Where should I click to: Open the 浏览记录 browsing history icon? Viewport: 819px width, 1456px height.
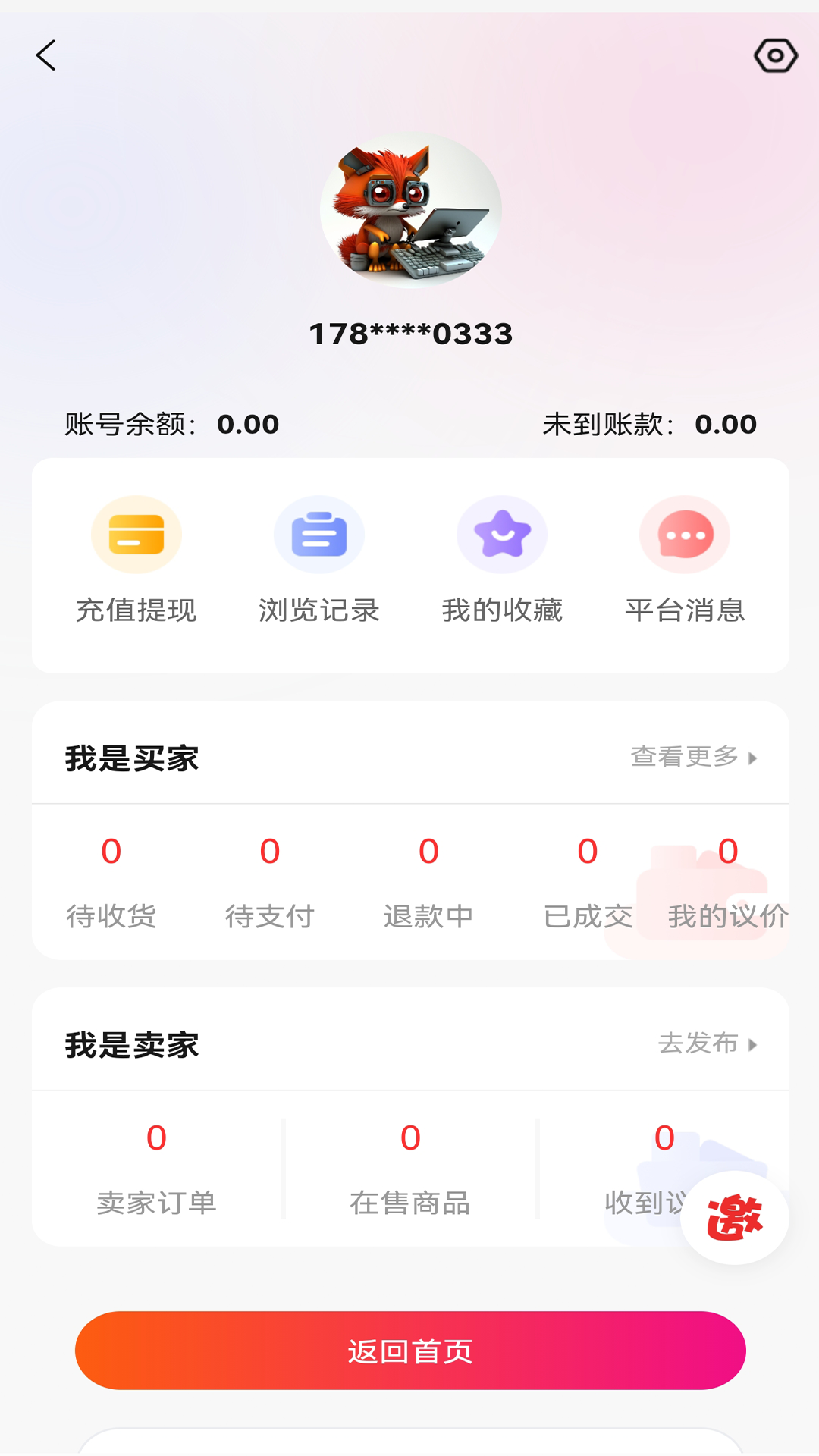click(319, 534)
